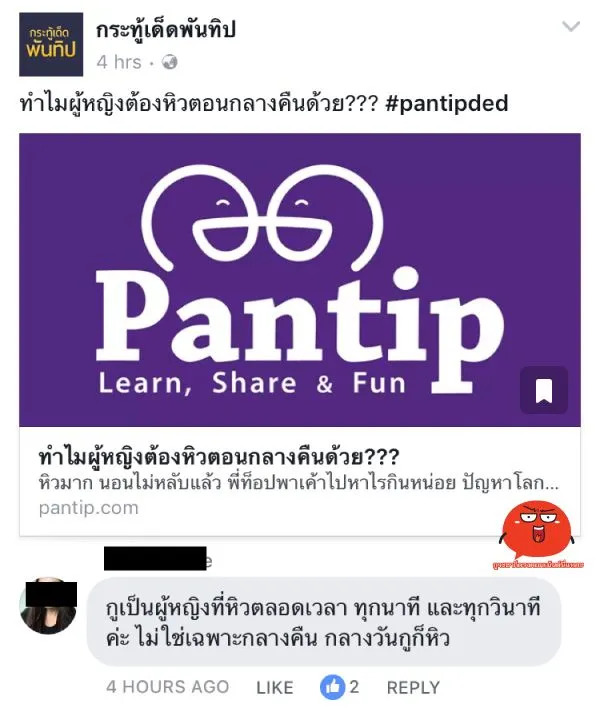The width and height of the screenshot is (600, 712).
Task: Tap the กระทู้เด็ดพันทิป page avatar
Action: (51, 45)
